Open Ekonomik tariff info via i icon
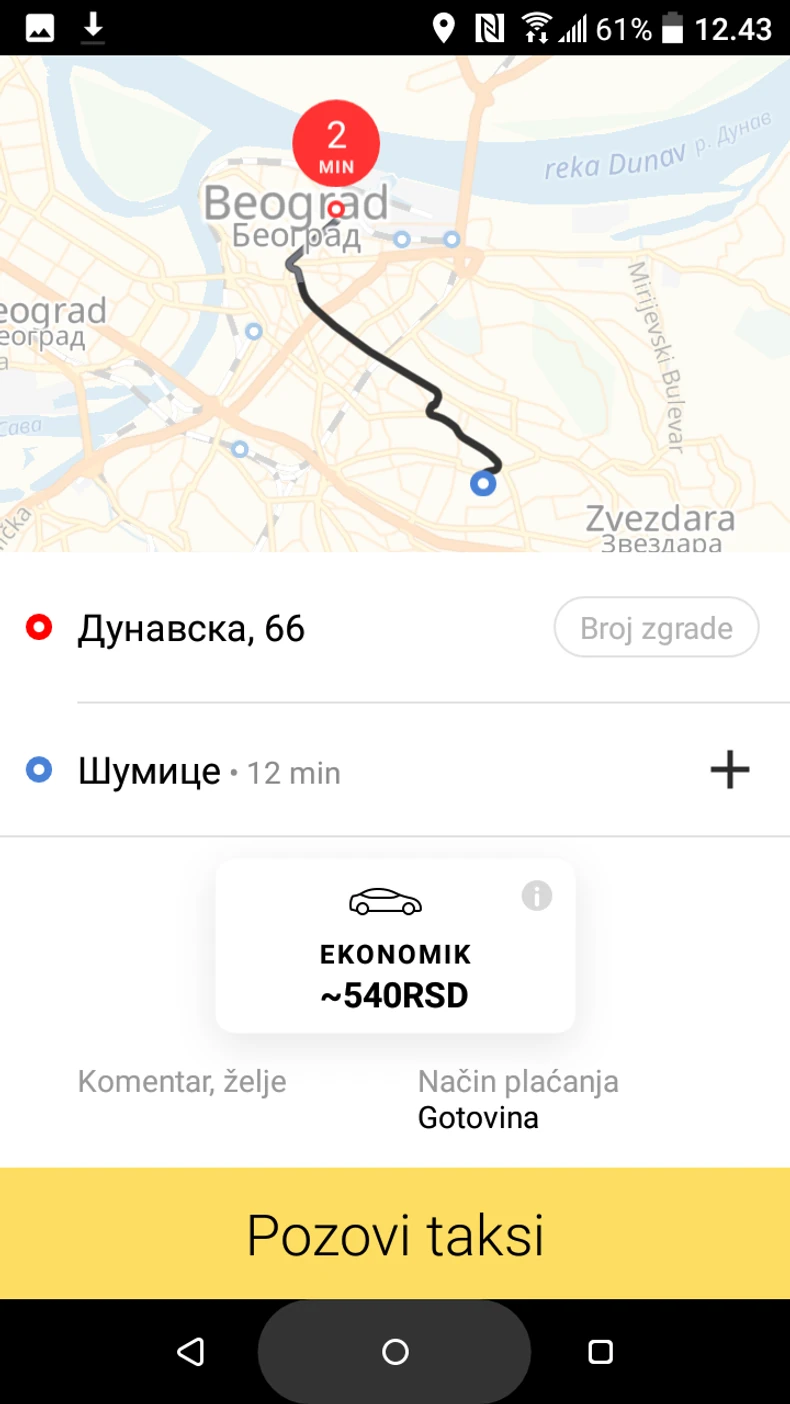 coord(539,895)
